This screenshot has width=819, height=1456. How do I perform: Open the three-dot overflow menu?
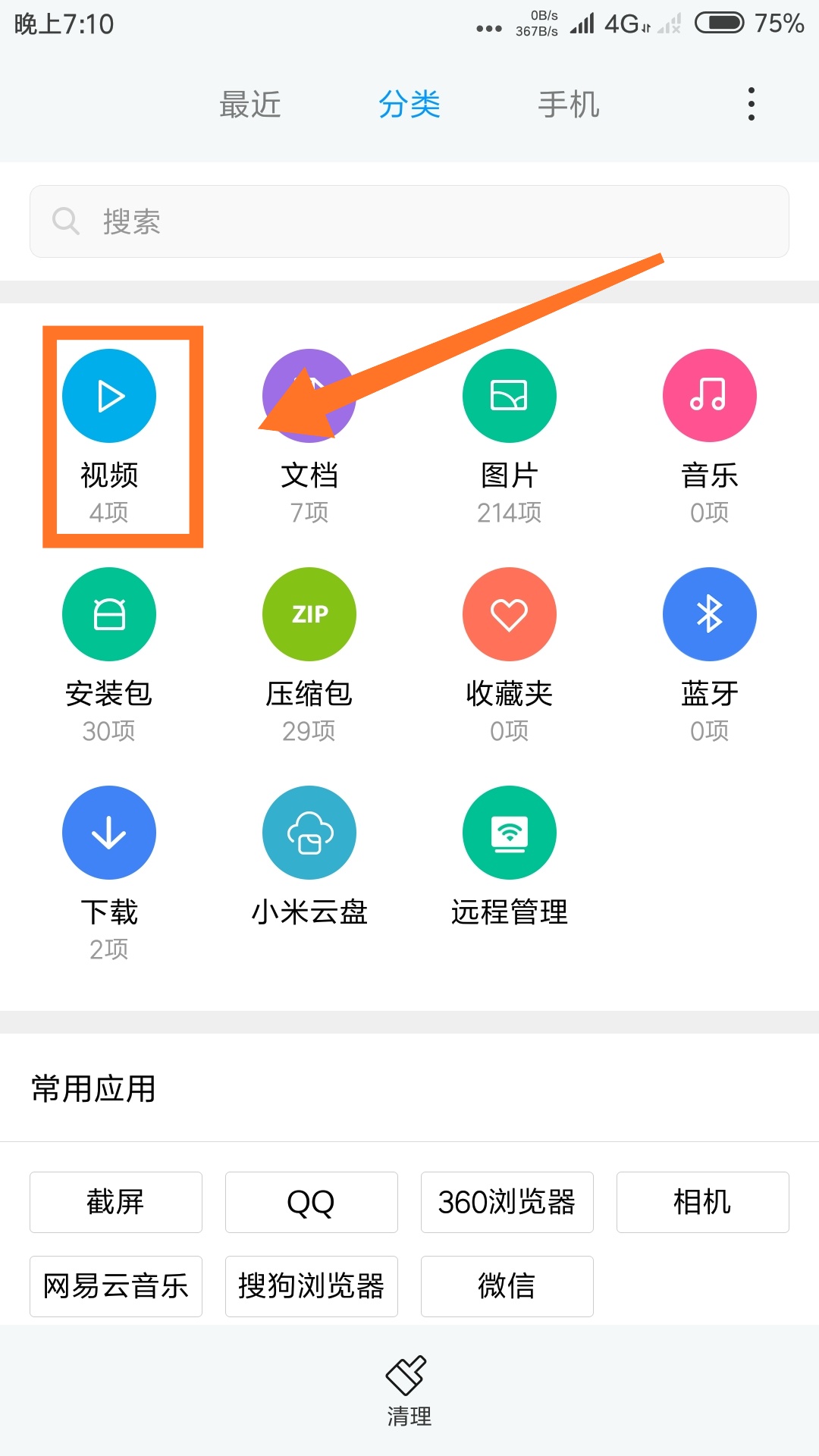(751, 104)
